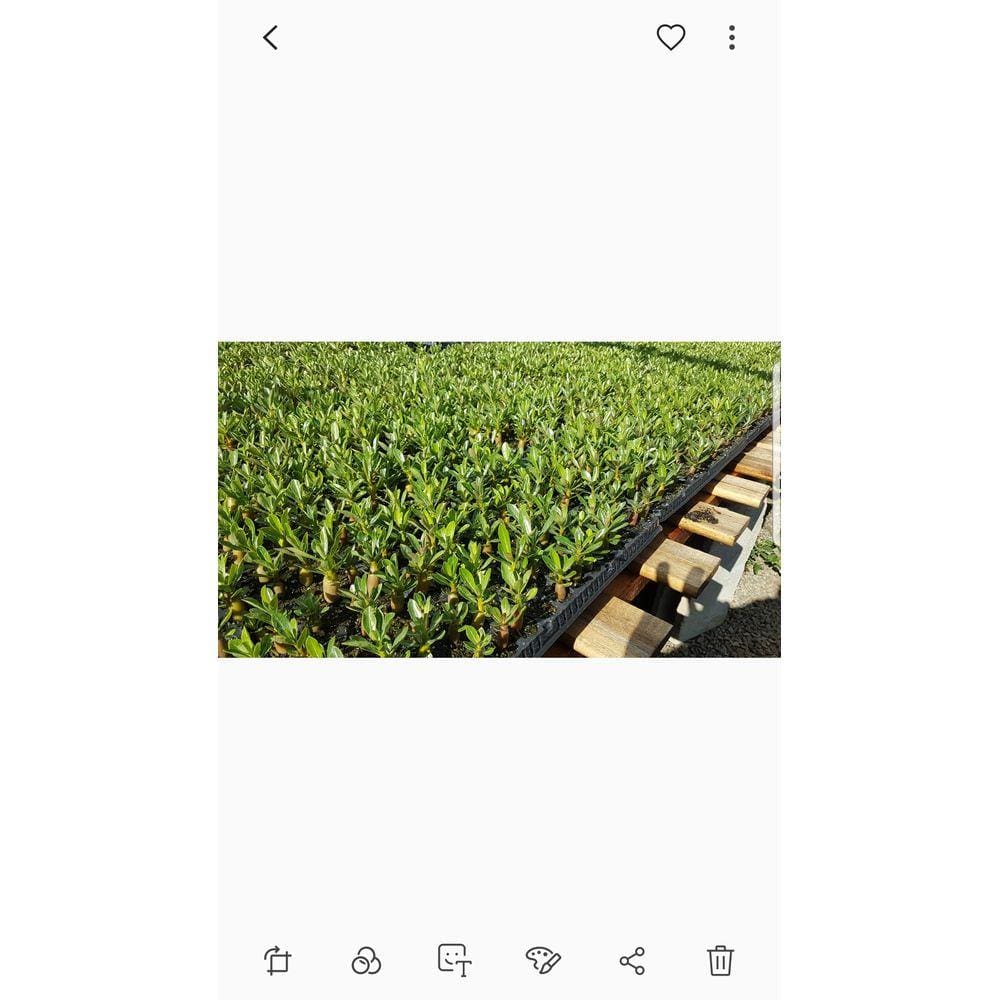Share this photo
1000x1000 pixels.
point(632,961)
